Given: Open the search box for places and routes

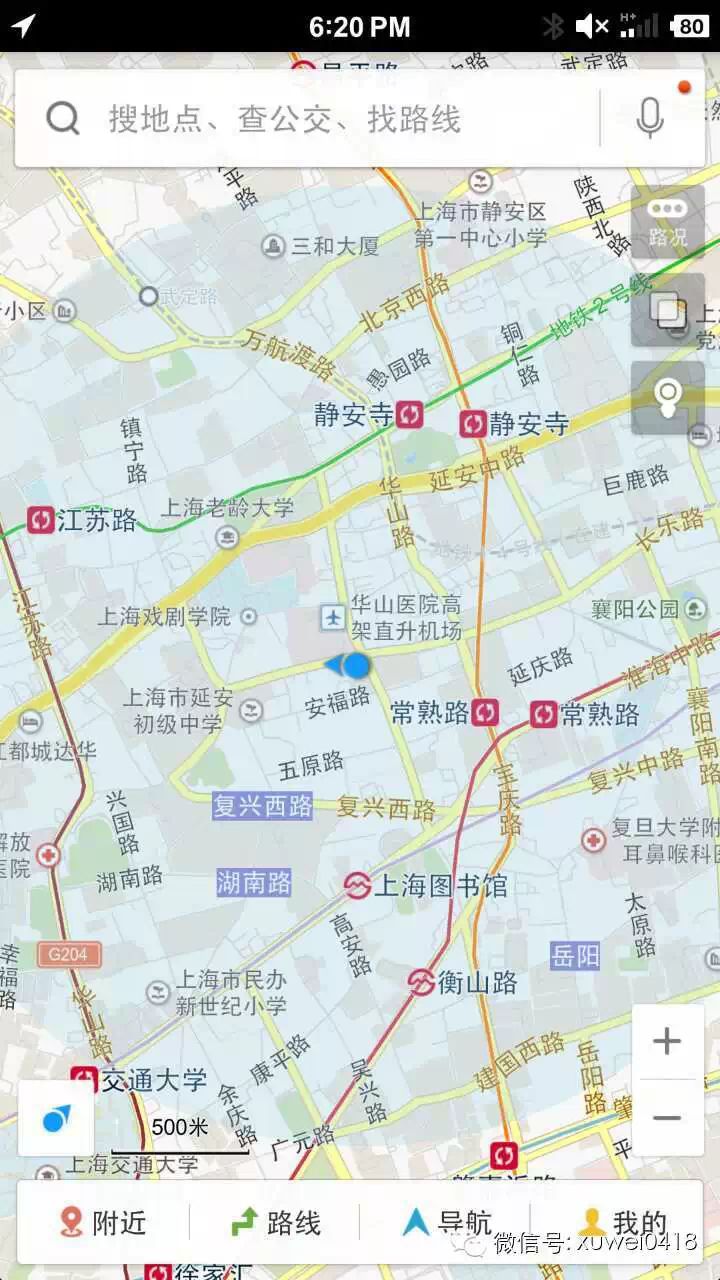Looking at the screenshot, I should coord(300,120).
